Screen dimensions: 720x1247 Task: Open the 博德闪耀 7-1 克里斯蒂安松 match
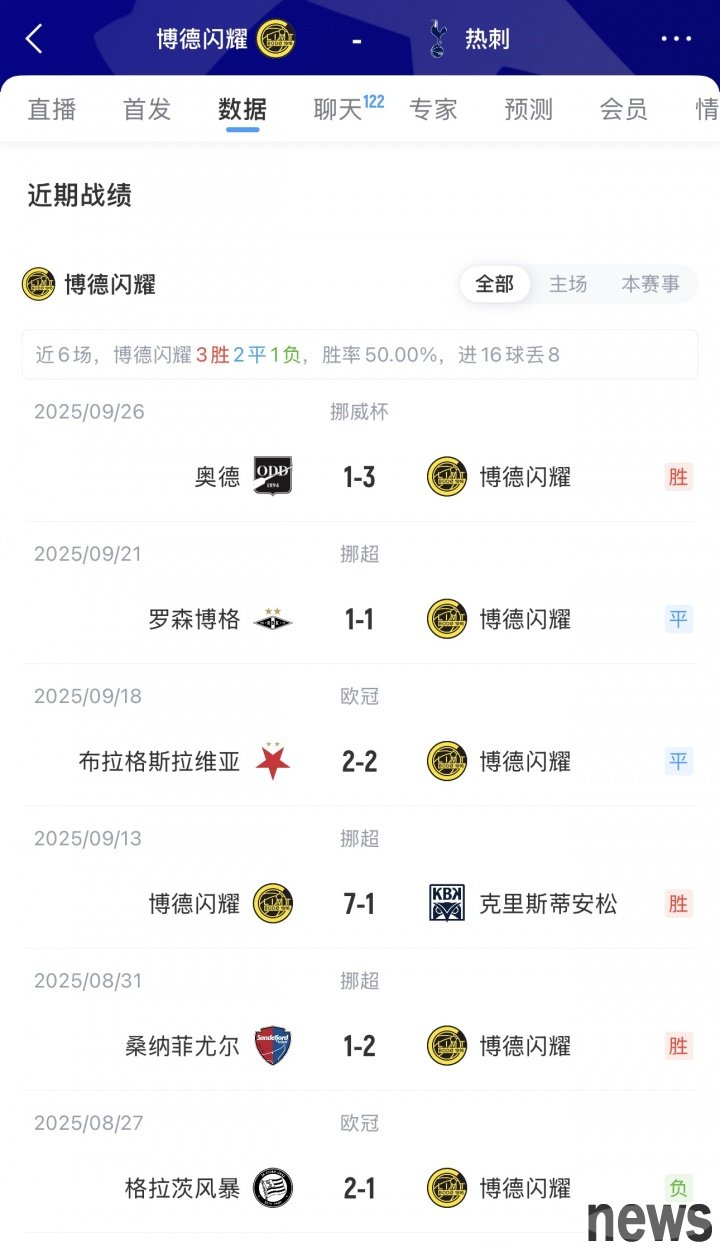(x=359, y=904)
